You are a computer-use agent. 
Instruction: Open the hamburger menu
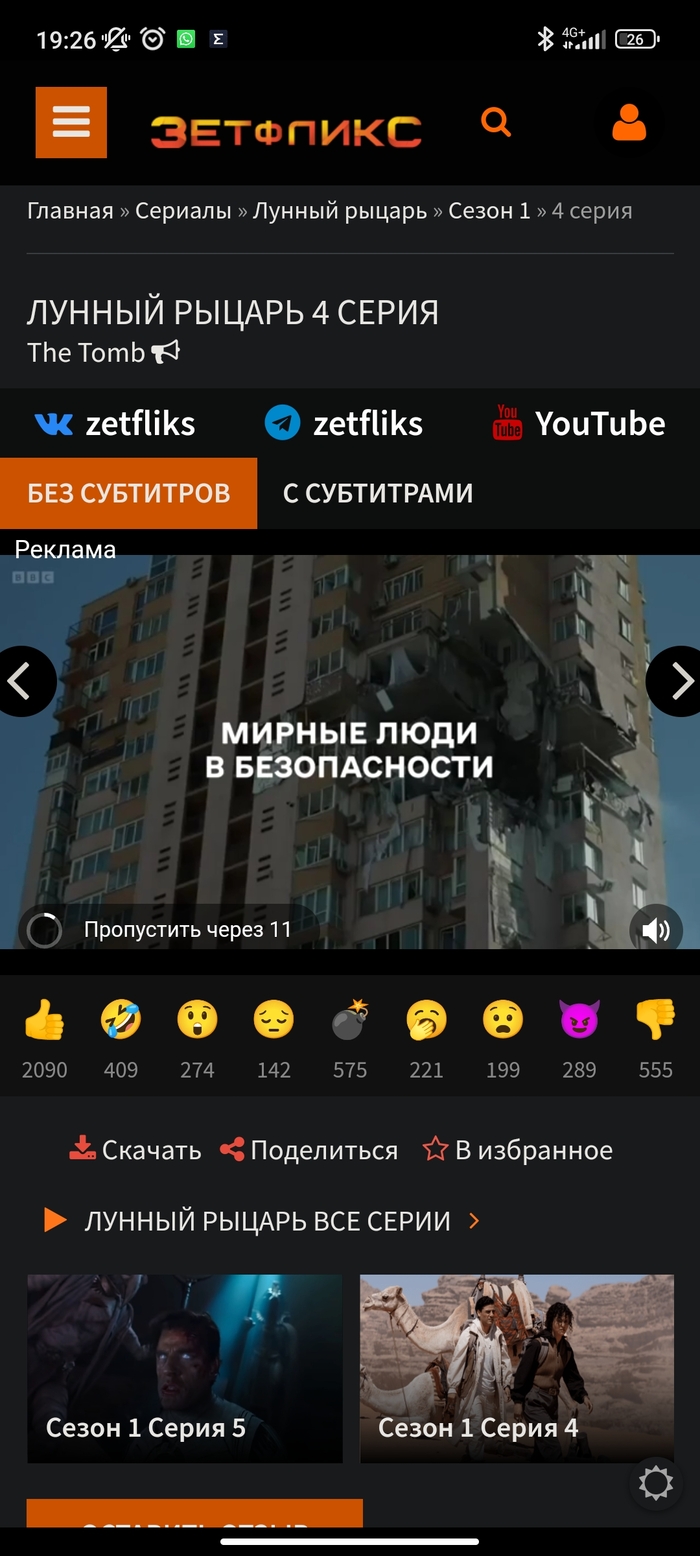(x=71, y=122)
